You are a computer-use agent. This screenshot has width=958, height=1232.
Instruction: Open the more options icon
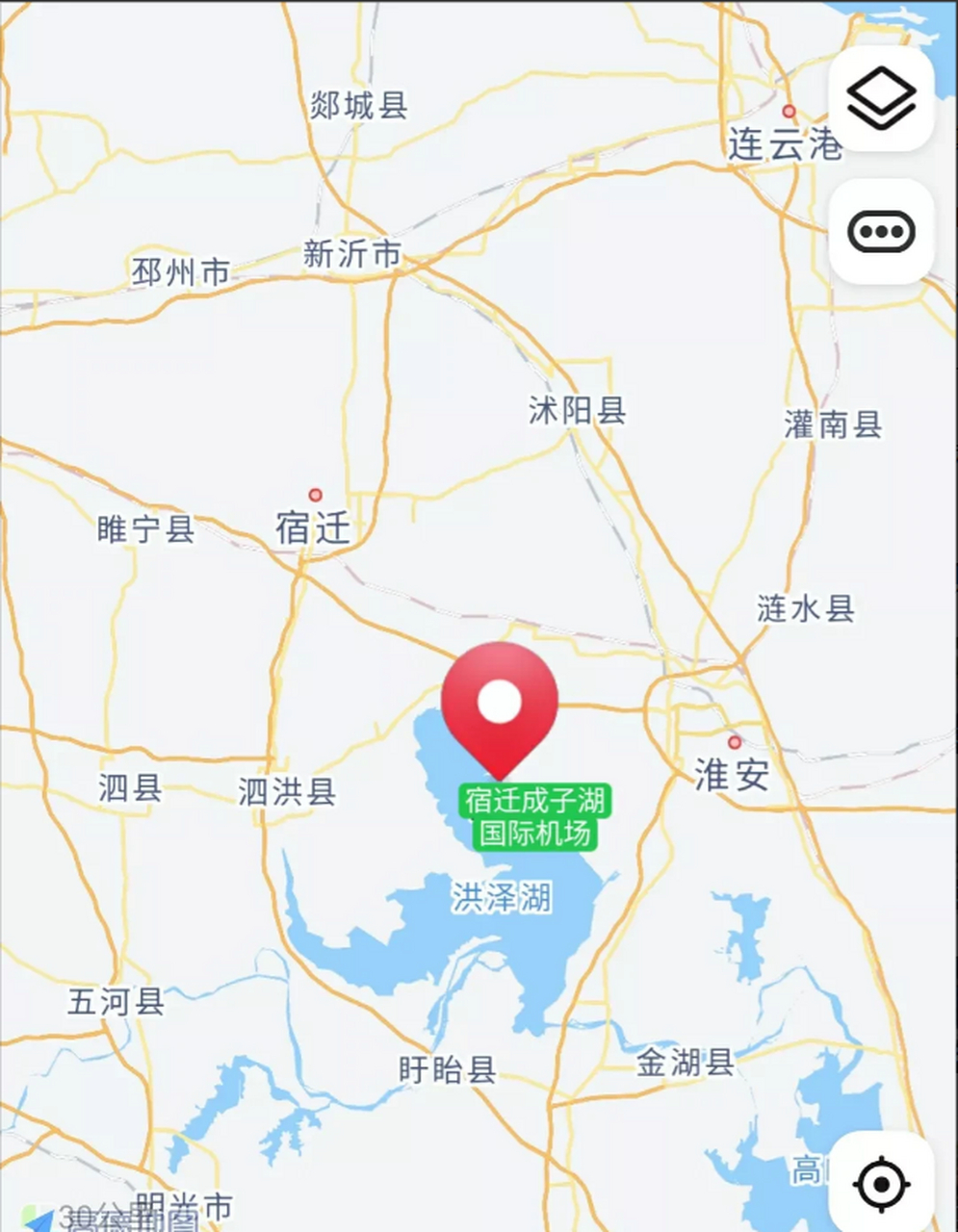pyautogui.click(x=883, y=230)
